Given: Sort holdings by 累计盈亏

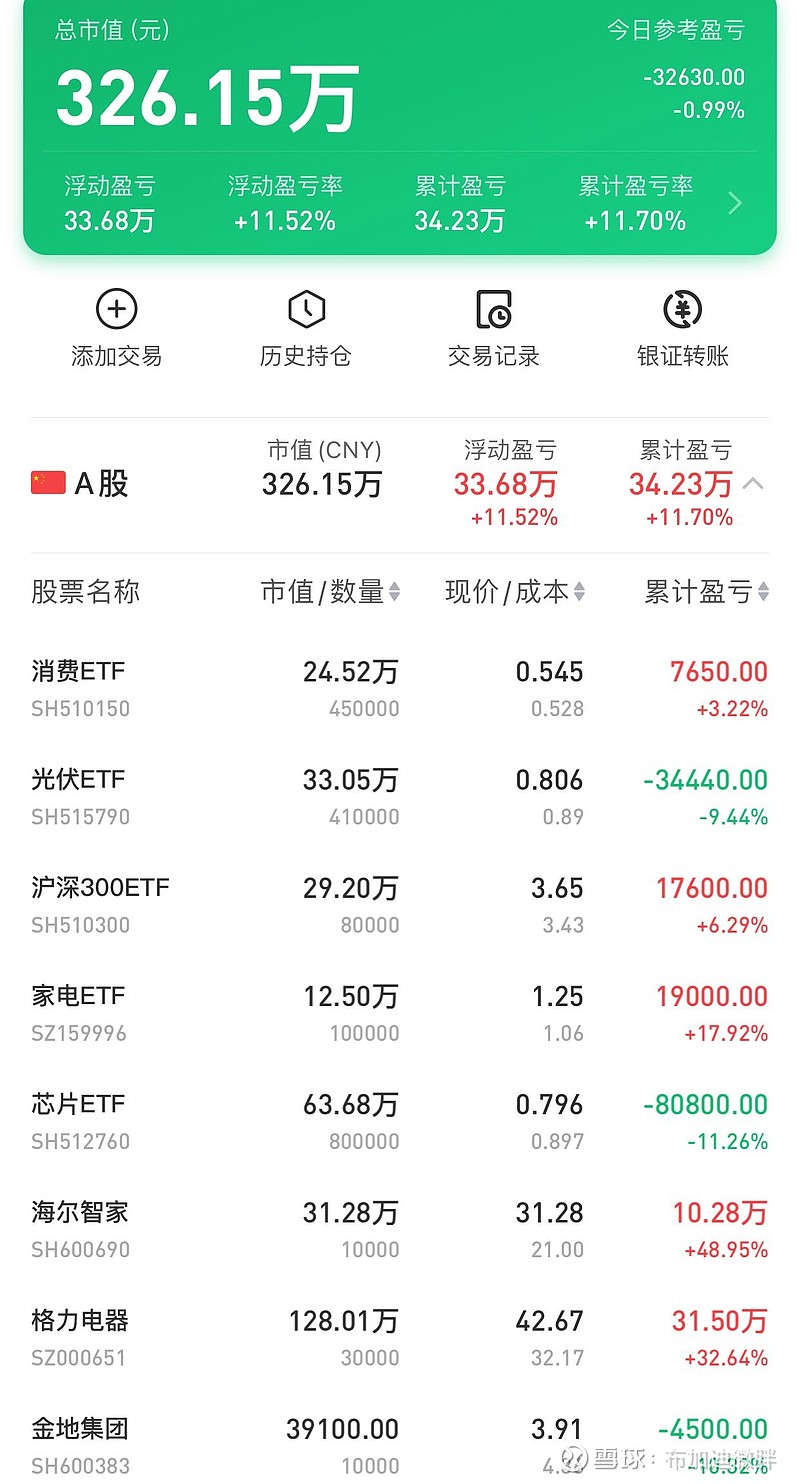Looking at the screenshot, I should [707, 592].
